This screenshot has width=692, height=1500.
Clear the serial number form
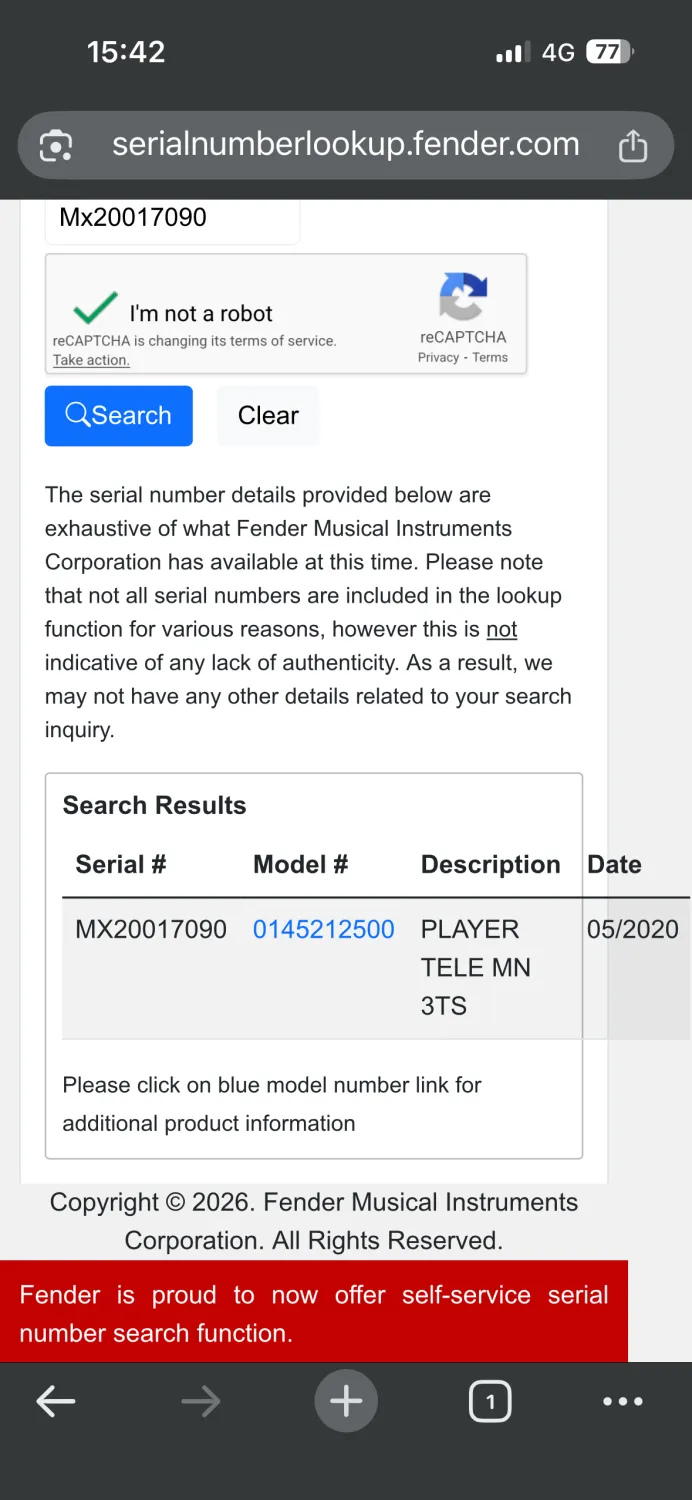coord(268,416)
